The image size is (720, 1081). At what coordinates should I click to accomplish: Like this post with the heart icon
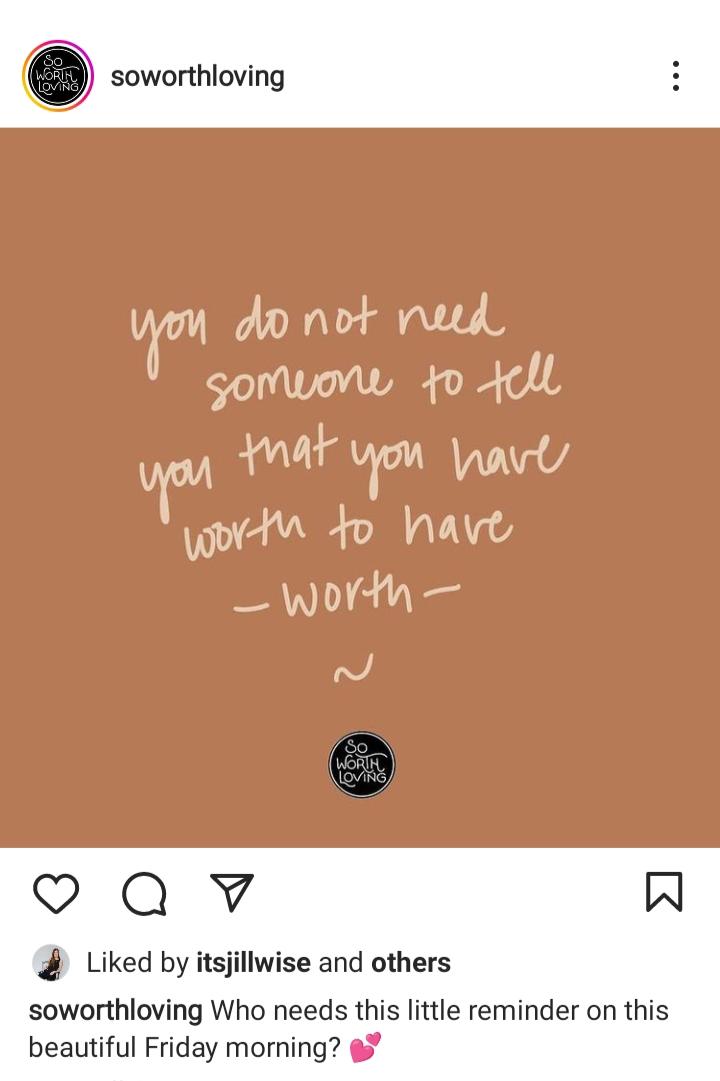(x=56, y=893)
